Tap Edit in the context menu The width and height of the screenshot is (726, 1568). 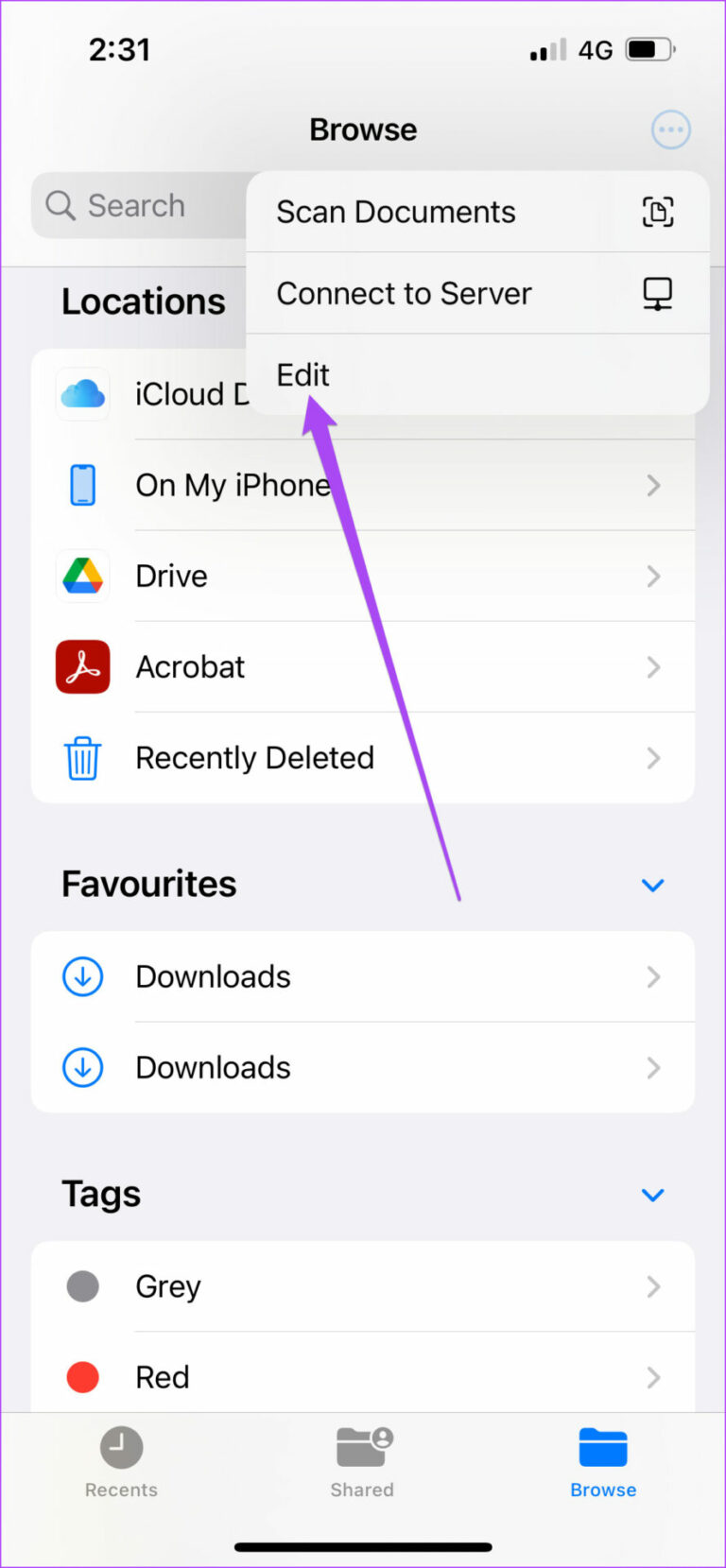302,375
